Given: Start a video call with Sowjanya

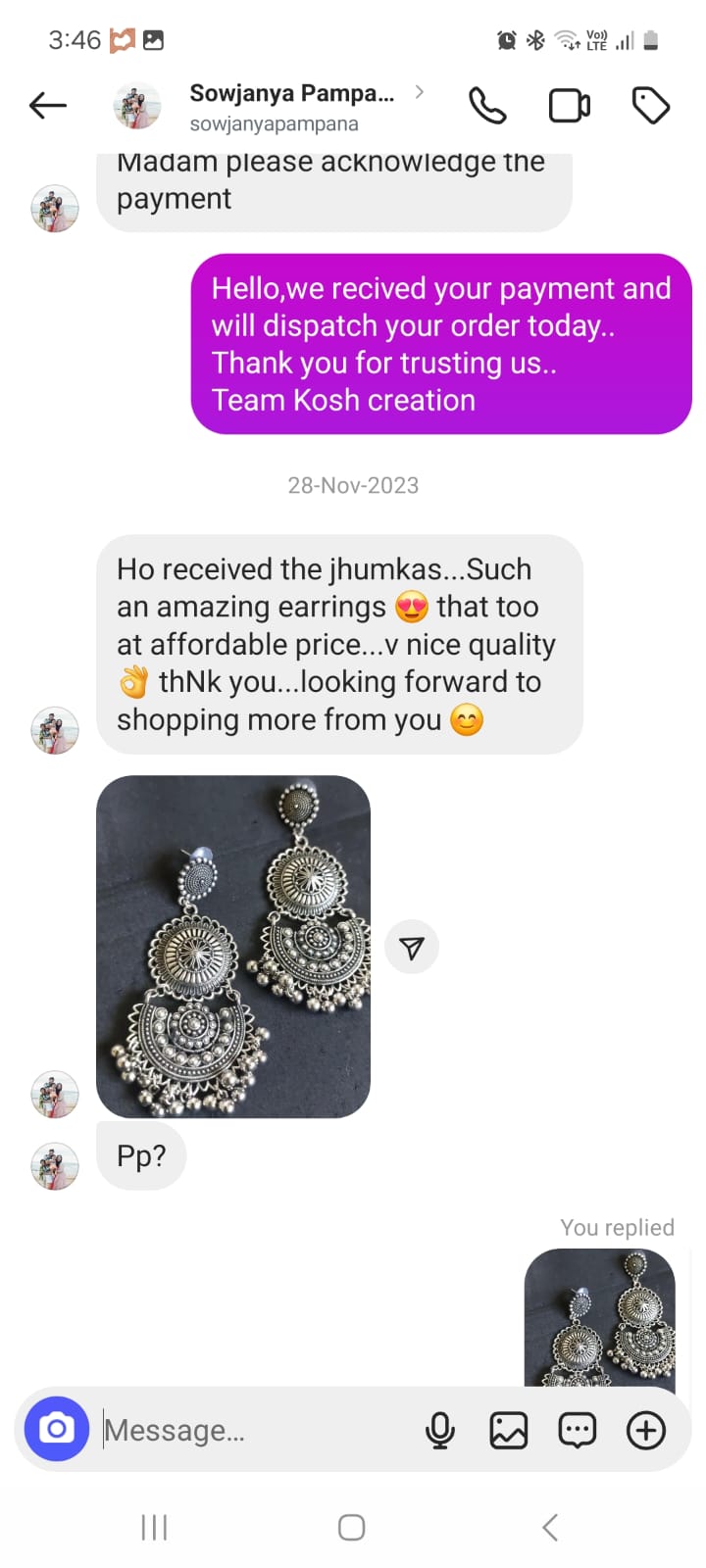Looking at the screenshot, I should pos(569,106).
